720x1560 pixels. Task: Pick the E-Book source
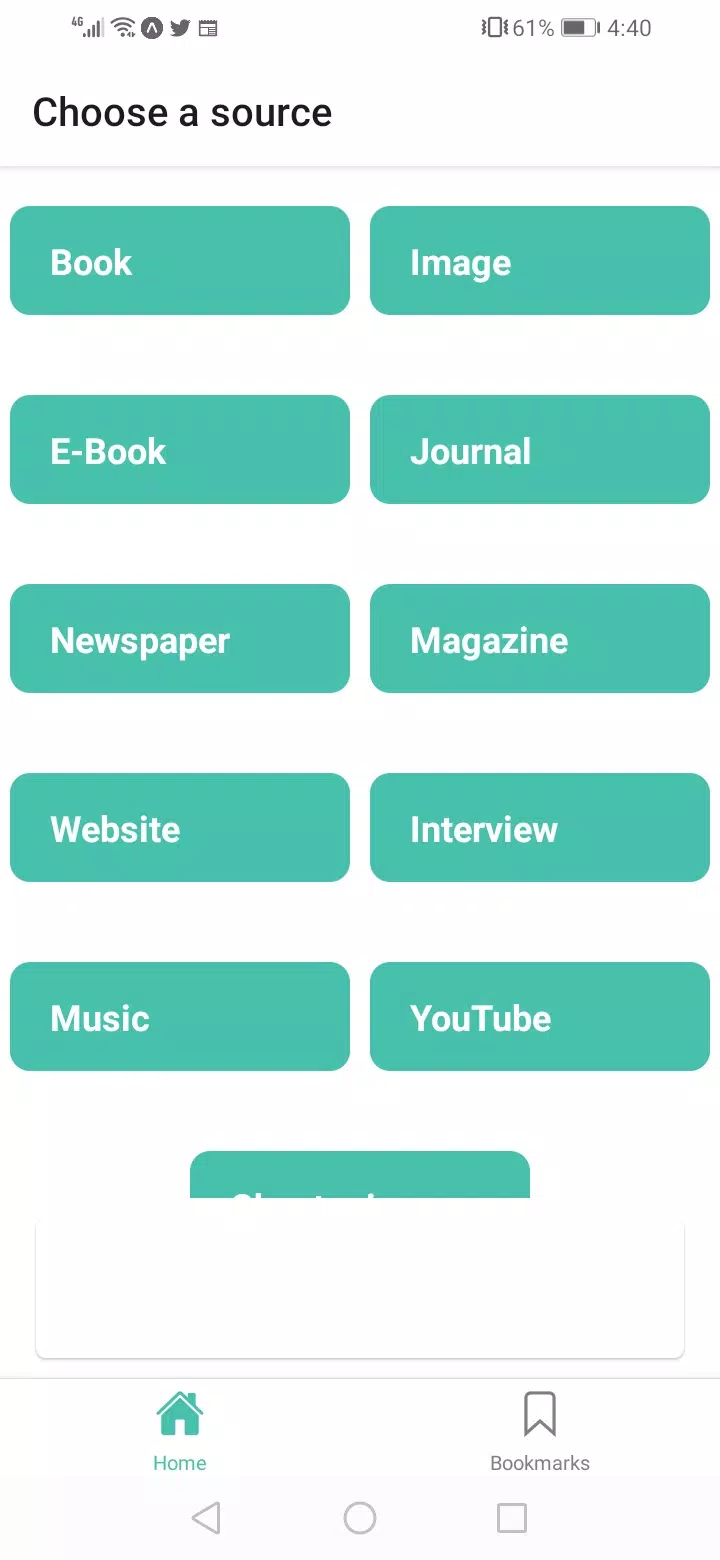click(x=180, y=449)
